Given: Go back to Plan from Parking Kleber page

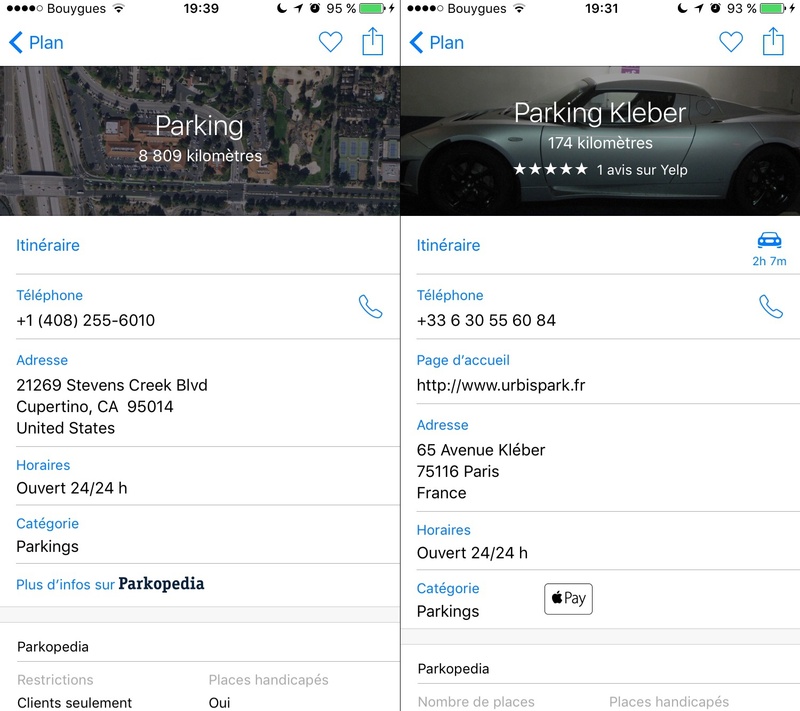Looking at the screenshot, I should point(436,43).
